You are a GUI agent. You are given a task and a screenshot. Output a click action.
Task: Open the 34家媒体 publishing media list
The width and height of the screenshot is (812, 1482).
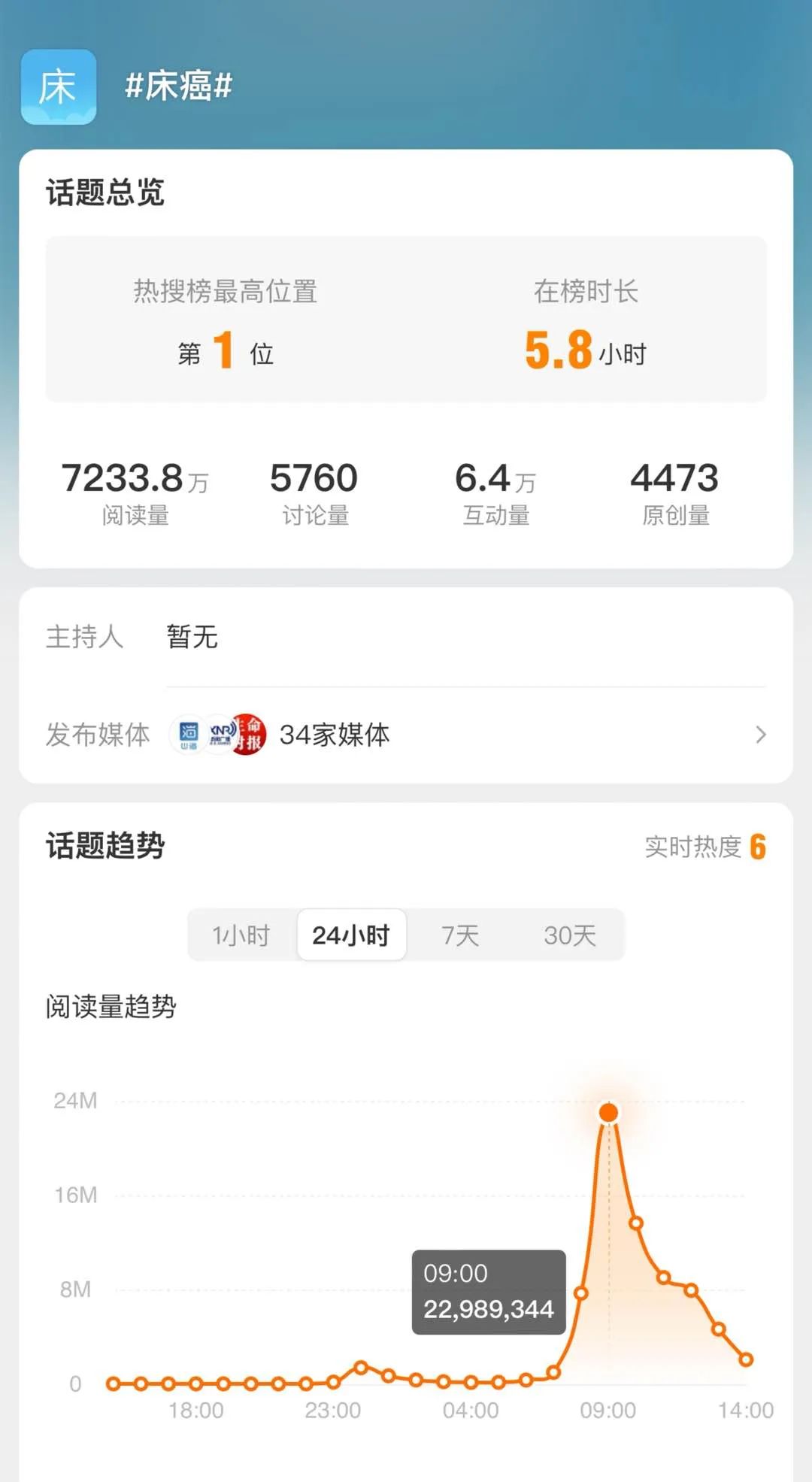[x=406, y=735]
